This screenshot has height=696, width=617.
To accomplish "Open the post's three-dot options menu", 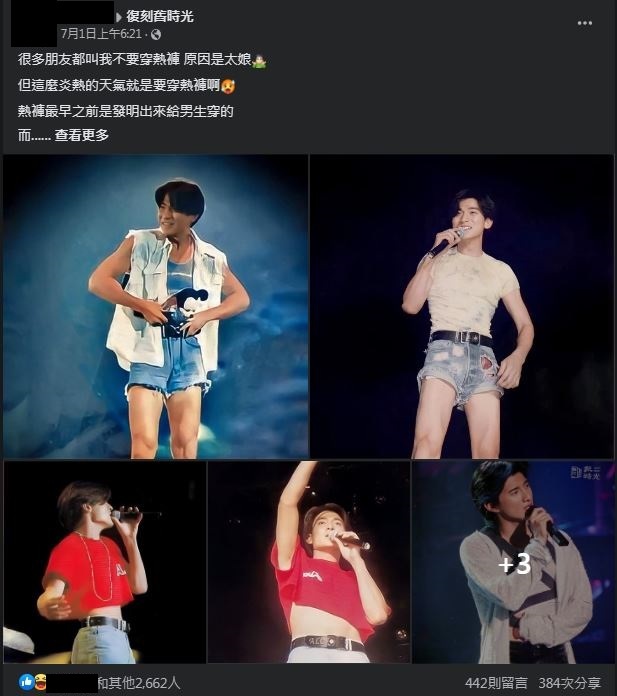I will [586, 22].
